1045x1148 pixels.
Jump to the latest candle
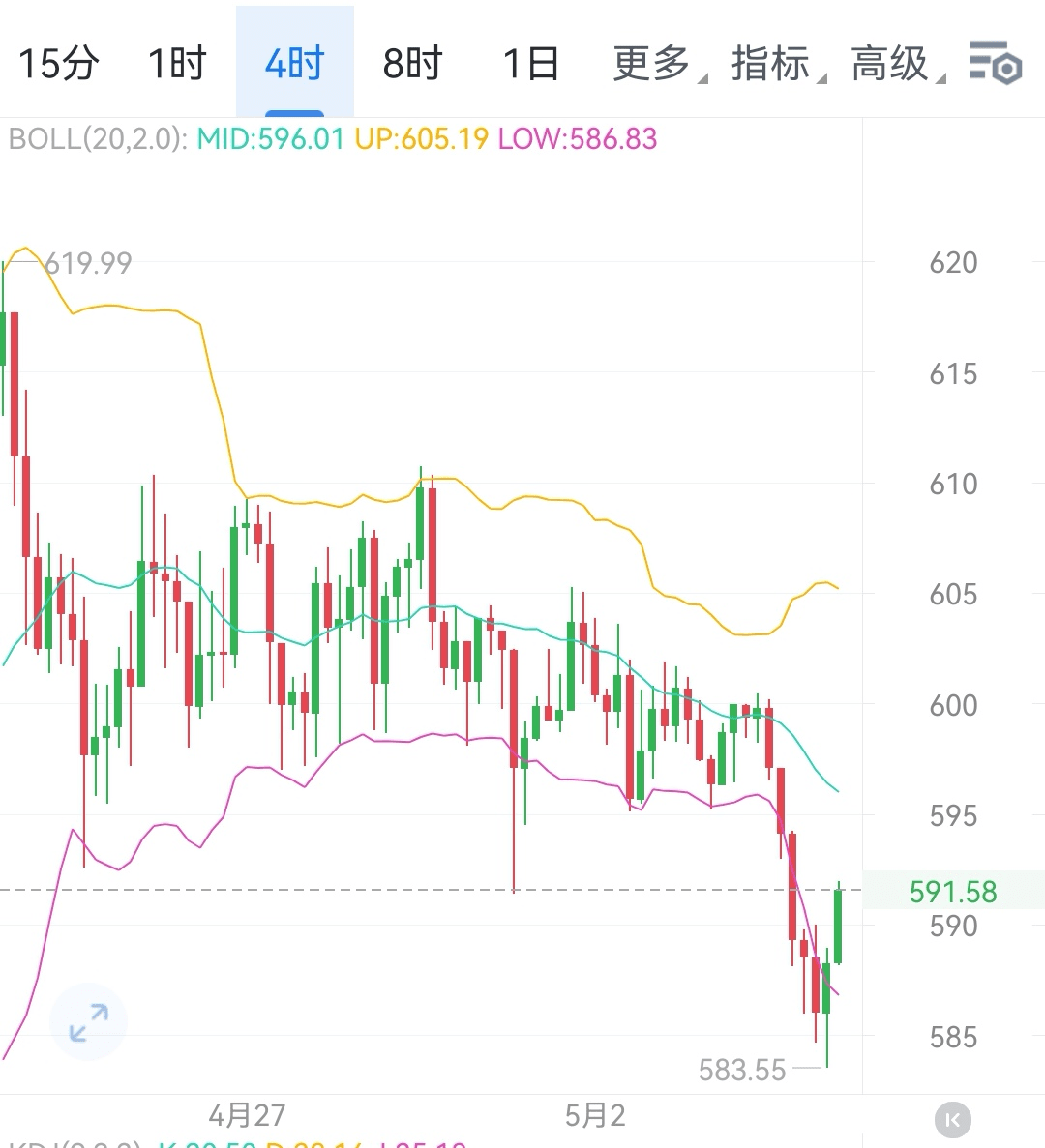[x=952, y=1120]
